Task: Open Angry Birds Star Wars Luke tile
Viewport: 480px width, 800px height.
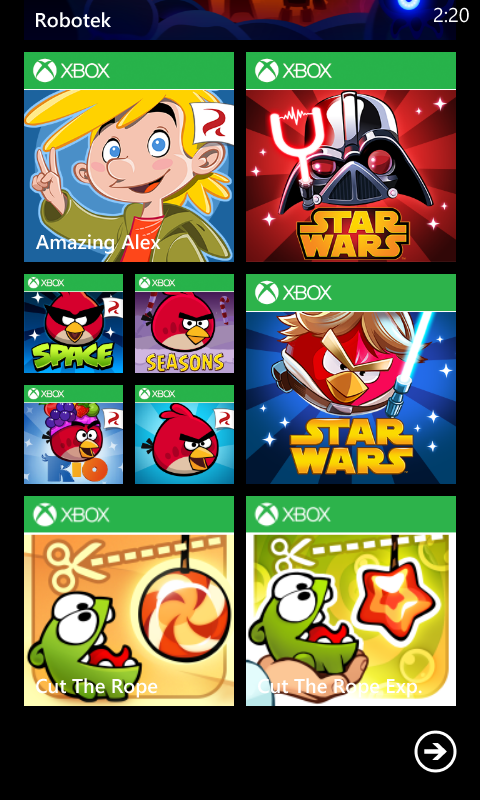Action: point(351,379)
